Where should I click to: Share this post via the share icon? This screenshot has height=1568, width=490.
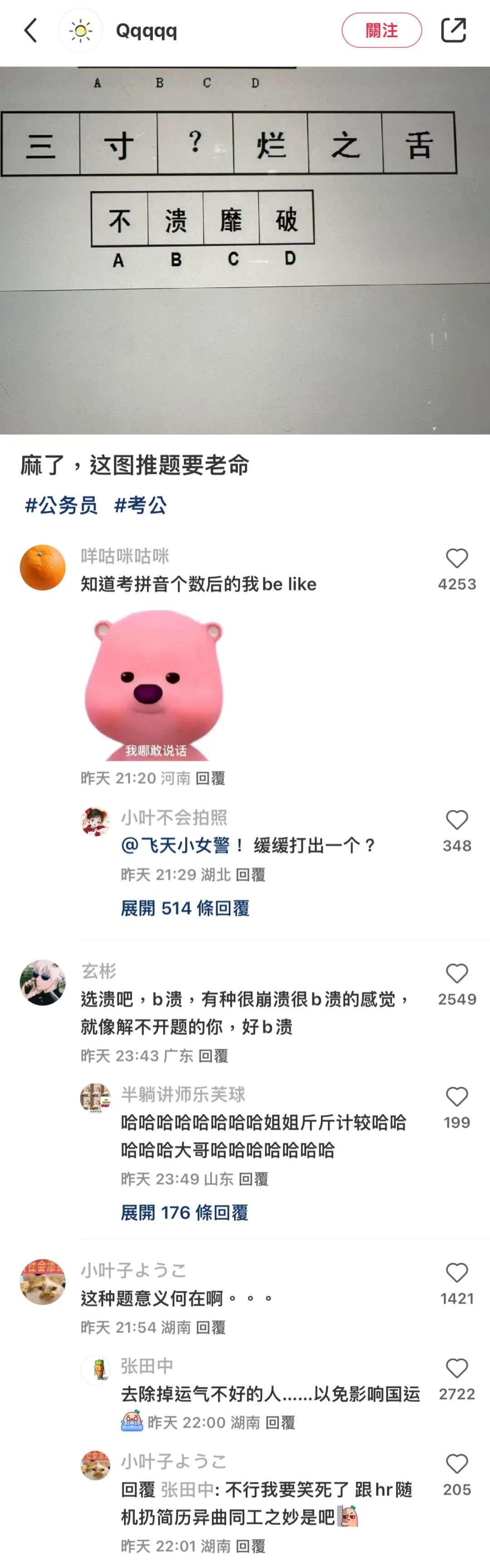point(453,30)
